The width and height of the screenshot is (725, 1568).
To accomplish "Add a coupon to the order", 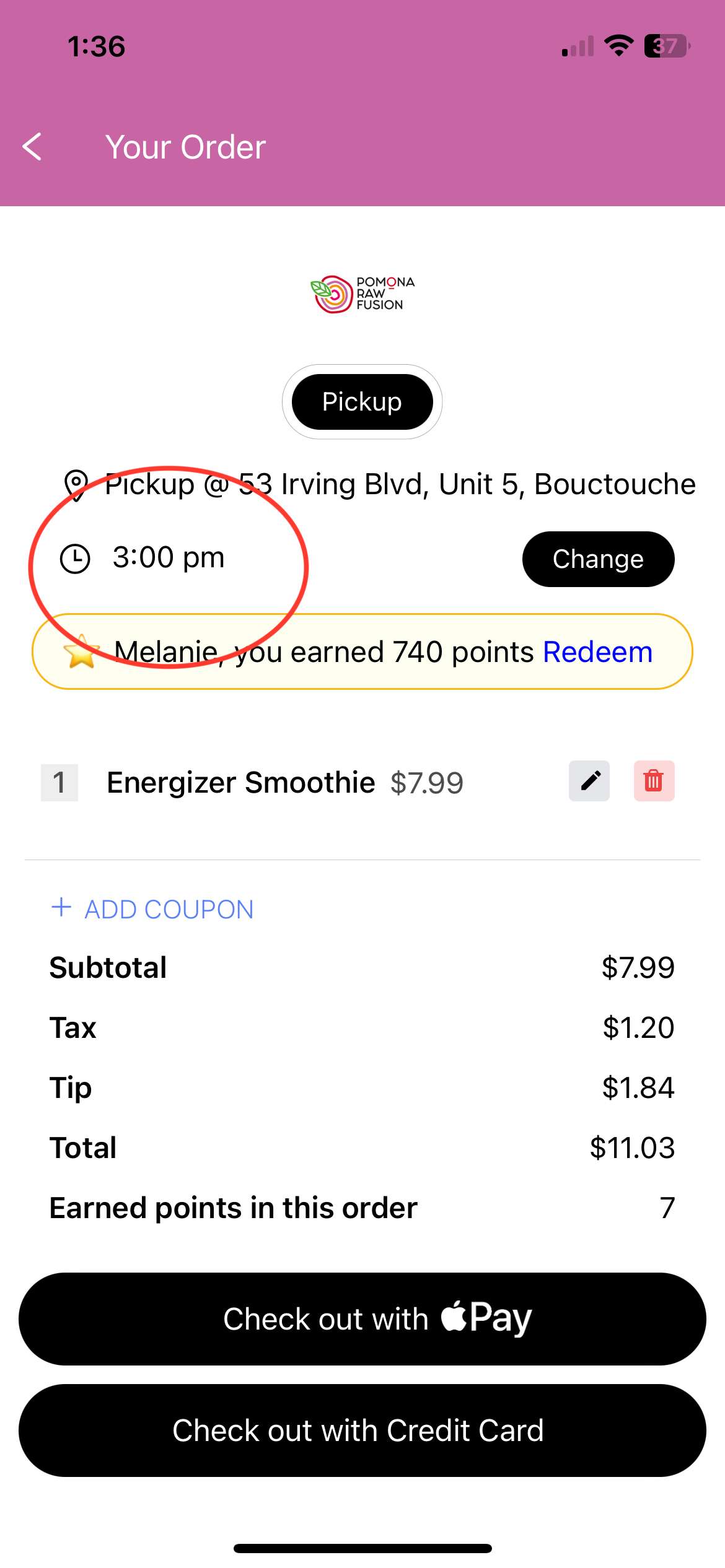I will pos(152,909).
